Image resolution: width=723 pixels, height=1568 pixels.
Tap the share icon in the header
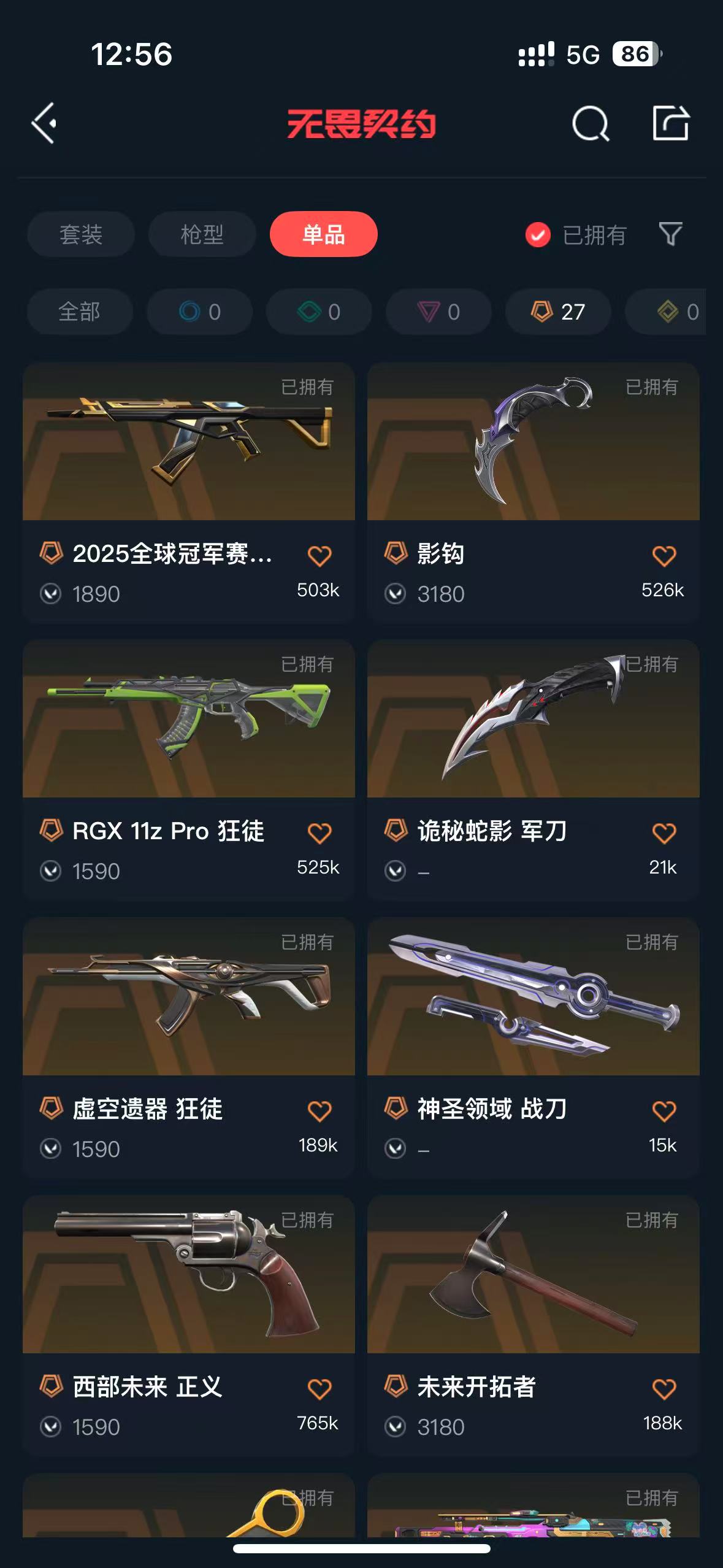coord(670,123)
